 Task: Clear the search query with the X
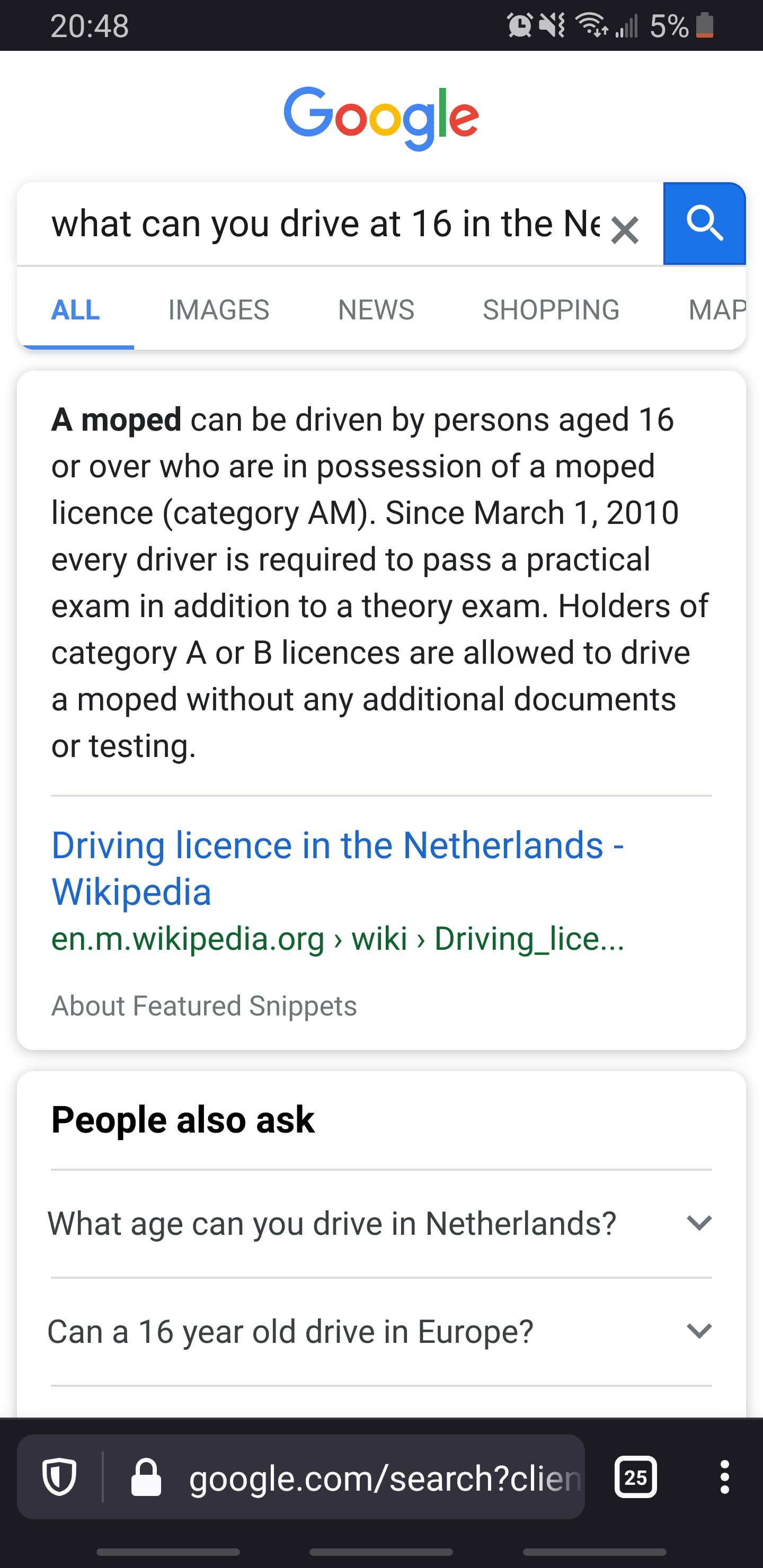(x=625, y=230)
